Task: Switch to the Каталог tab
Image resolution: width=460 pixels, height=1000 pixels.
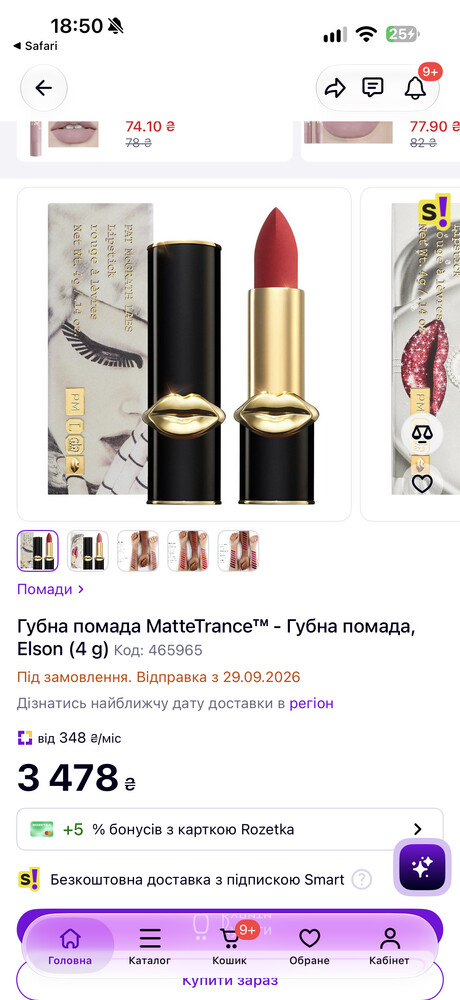Action: (x=150, y=947)
